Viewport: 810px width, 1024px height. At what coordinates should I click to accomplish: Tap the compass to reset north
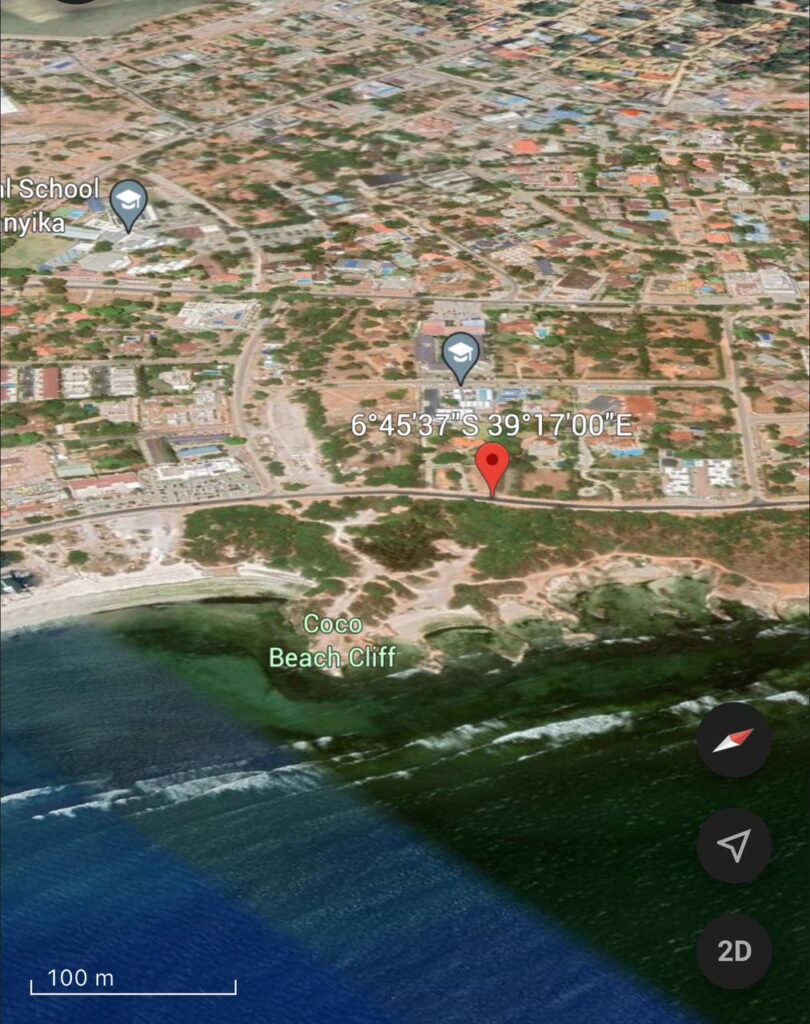coord(734,740)
